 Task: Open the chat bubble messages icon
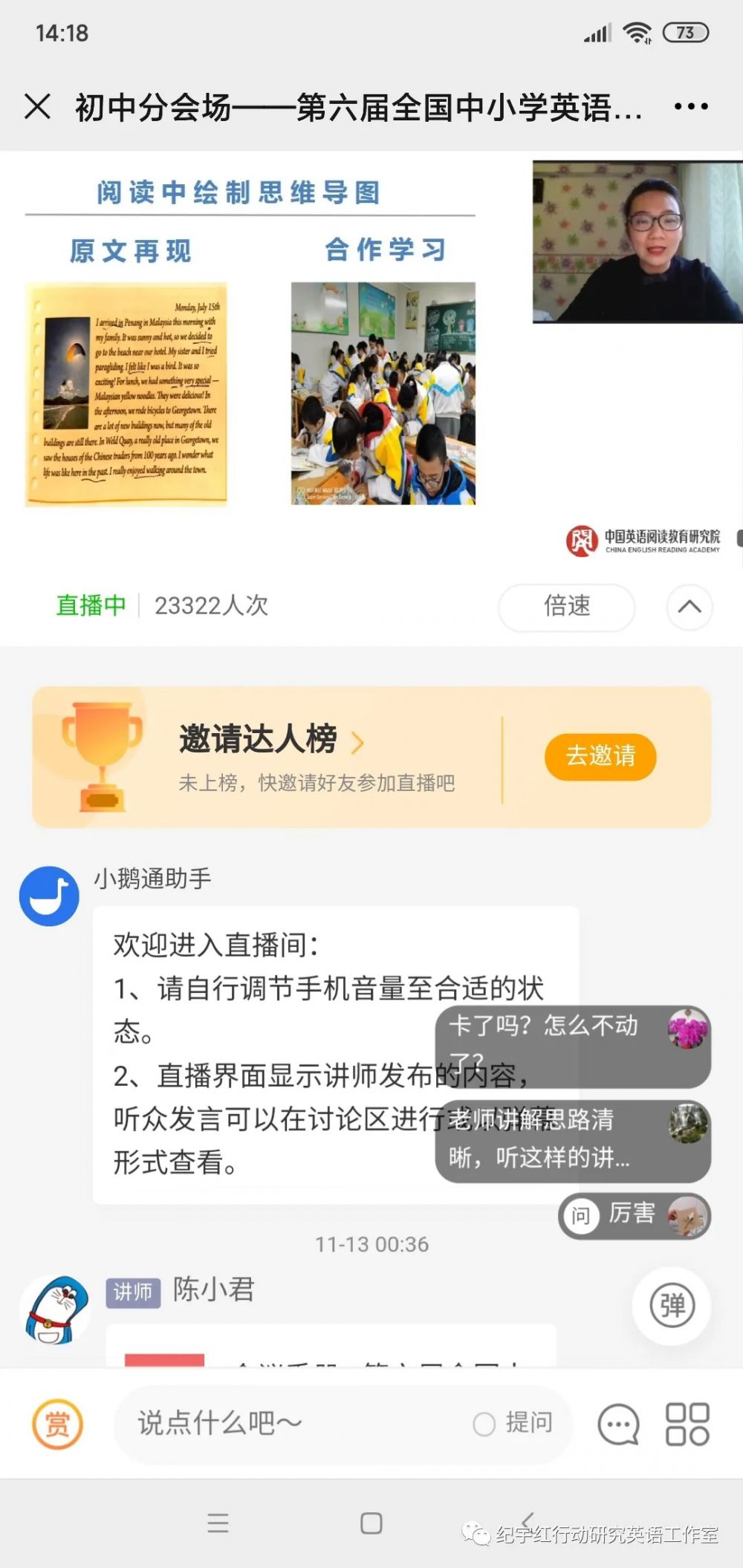pos(618,1424)
